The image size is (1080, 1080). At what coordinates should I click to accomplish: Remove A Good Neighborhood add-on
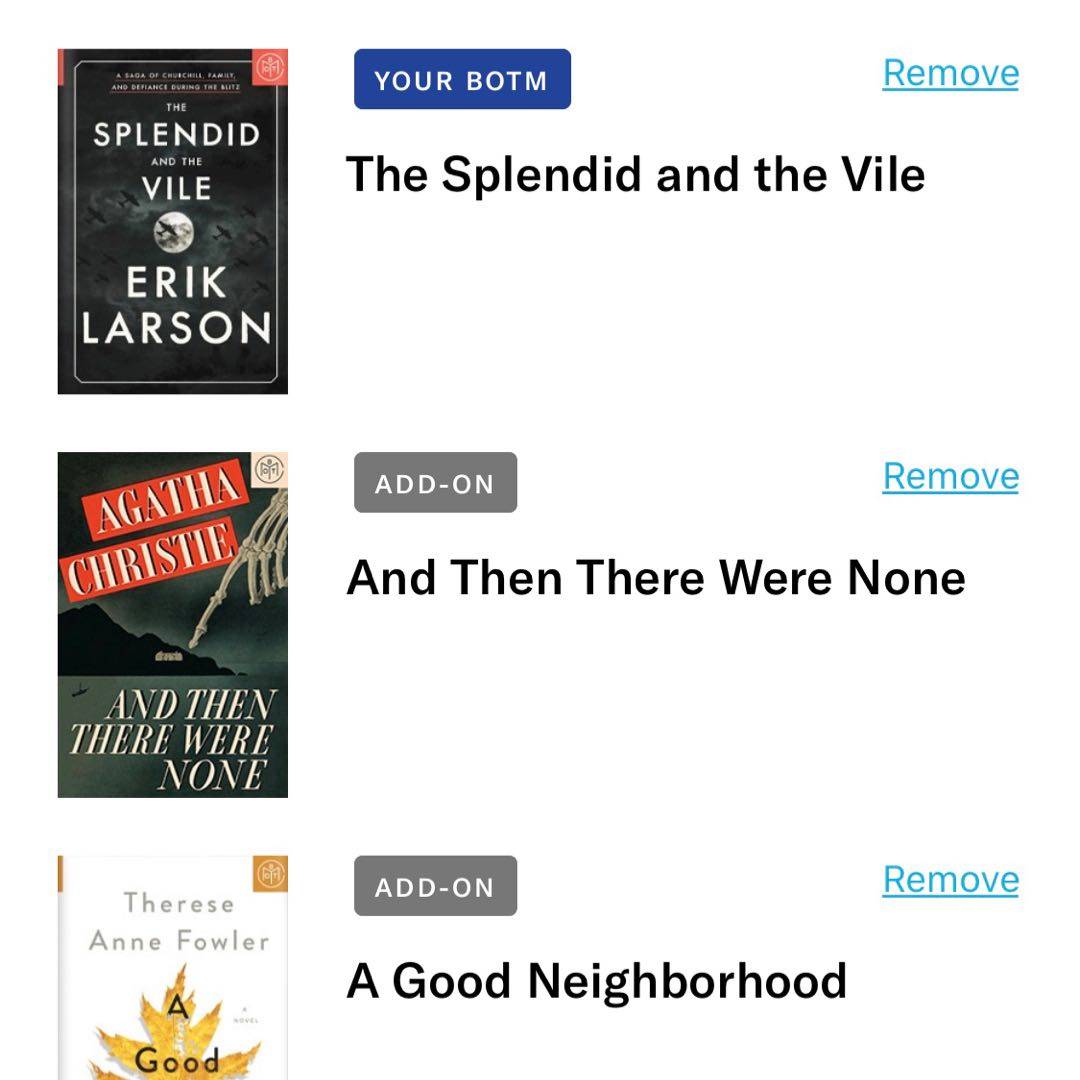[x=950, y=879]
